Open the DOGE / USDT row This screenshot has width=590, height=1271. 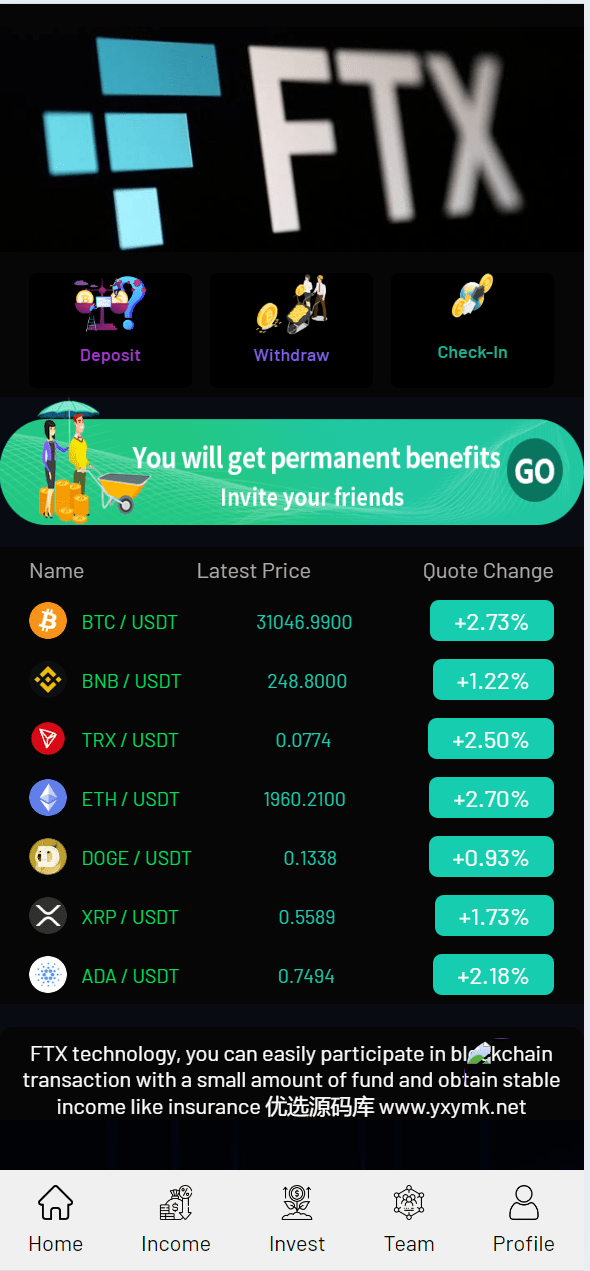tap(292, 857)
